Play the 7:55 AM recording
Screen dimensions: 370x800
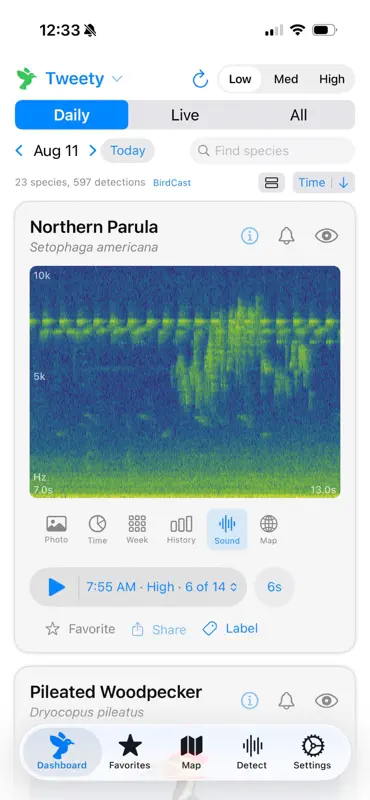[x=56, y=587]
